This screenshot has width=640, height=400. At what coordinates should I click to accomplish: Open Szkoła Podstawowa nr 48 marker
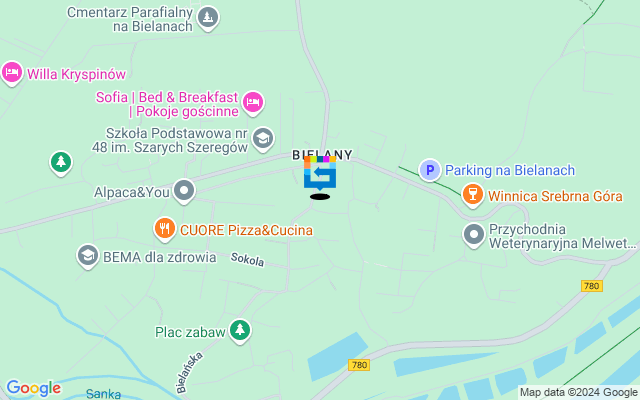pyautogui.click(x=262, y=138)
